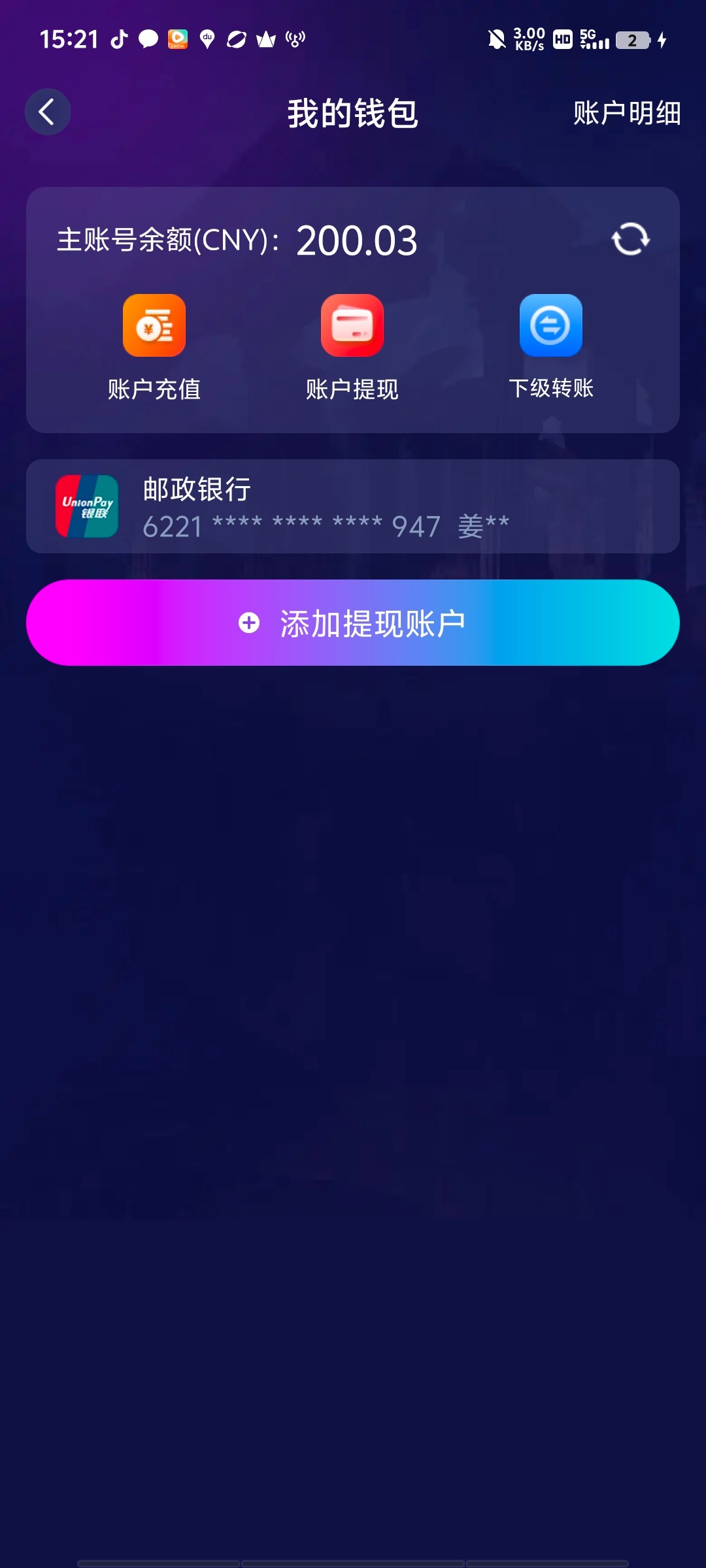The width and height of the screenshot is (706, 1568).
Task: Select the 邮政银行 card ending 947
Action: coord(353,506)
